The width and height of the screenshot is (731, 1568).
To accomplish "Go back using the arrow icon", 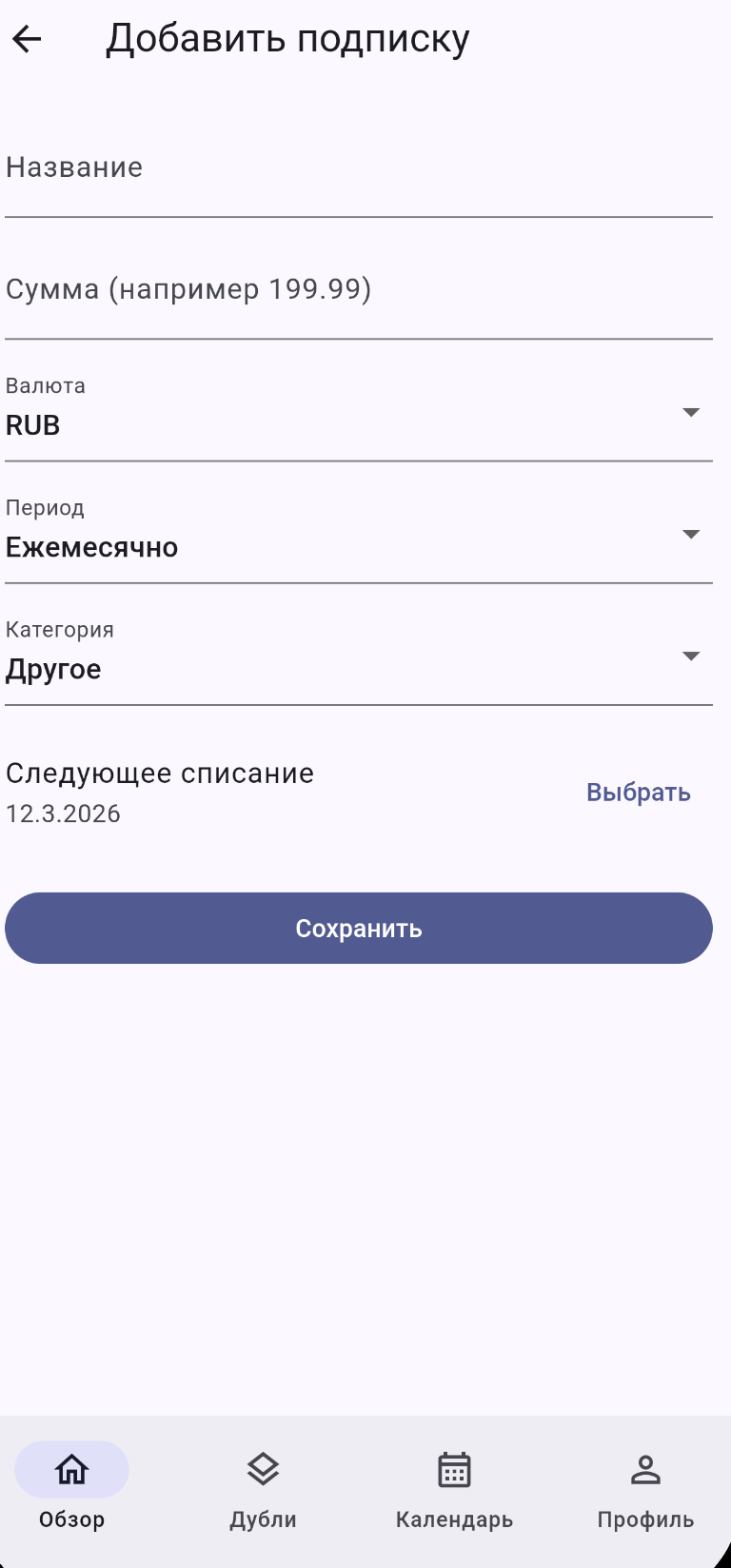I will [28, 39].
